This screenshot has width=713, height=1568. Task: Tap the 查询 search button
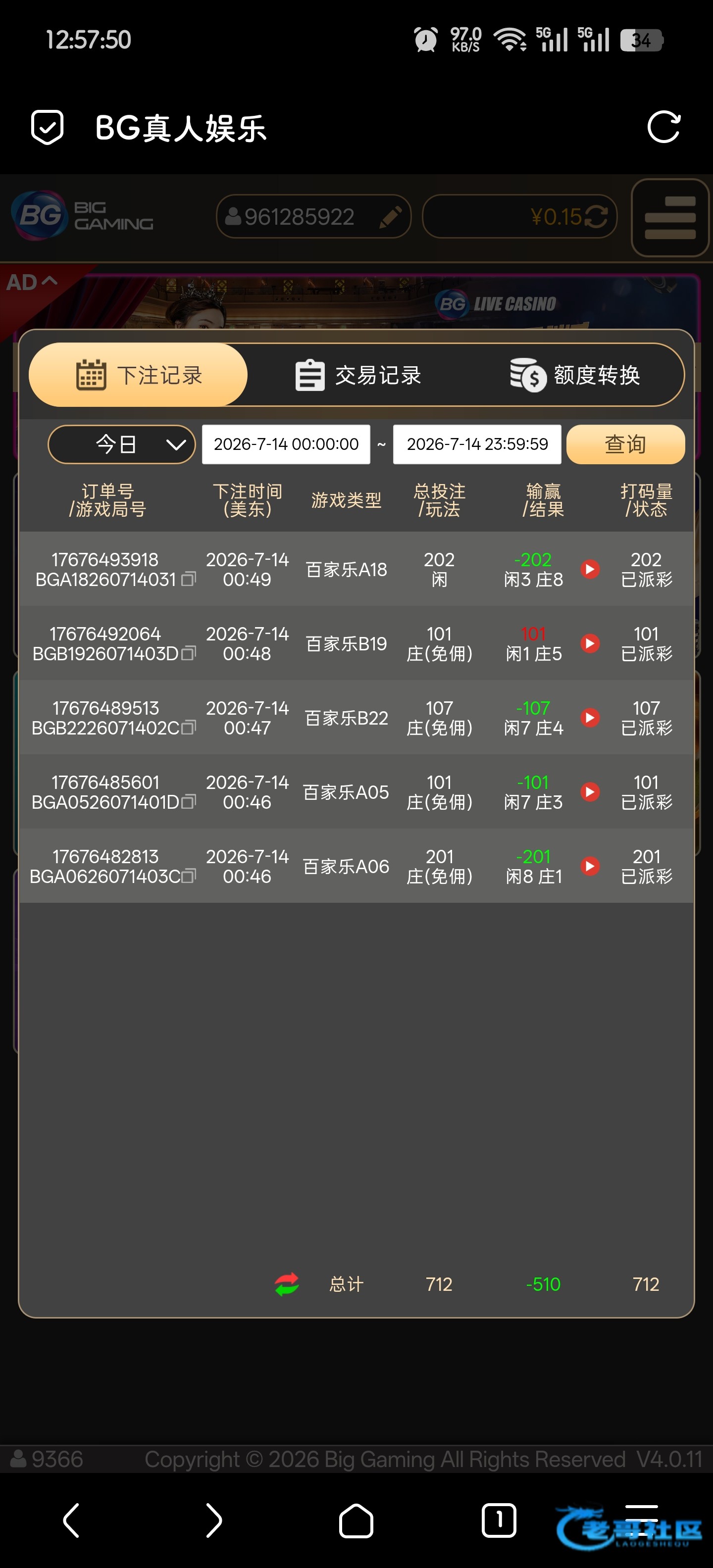coord(625,444)
